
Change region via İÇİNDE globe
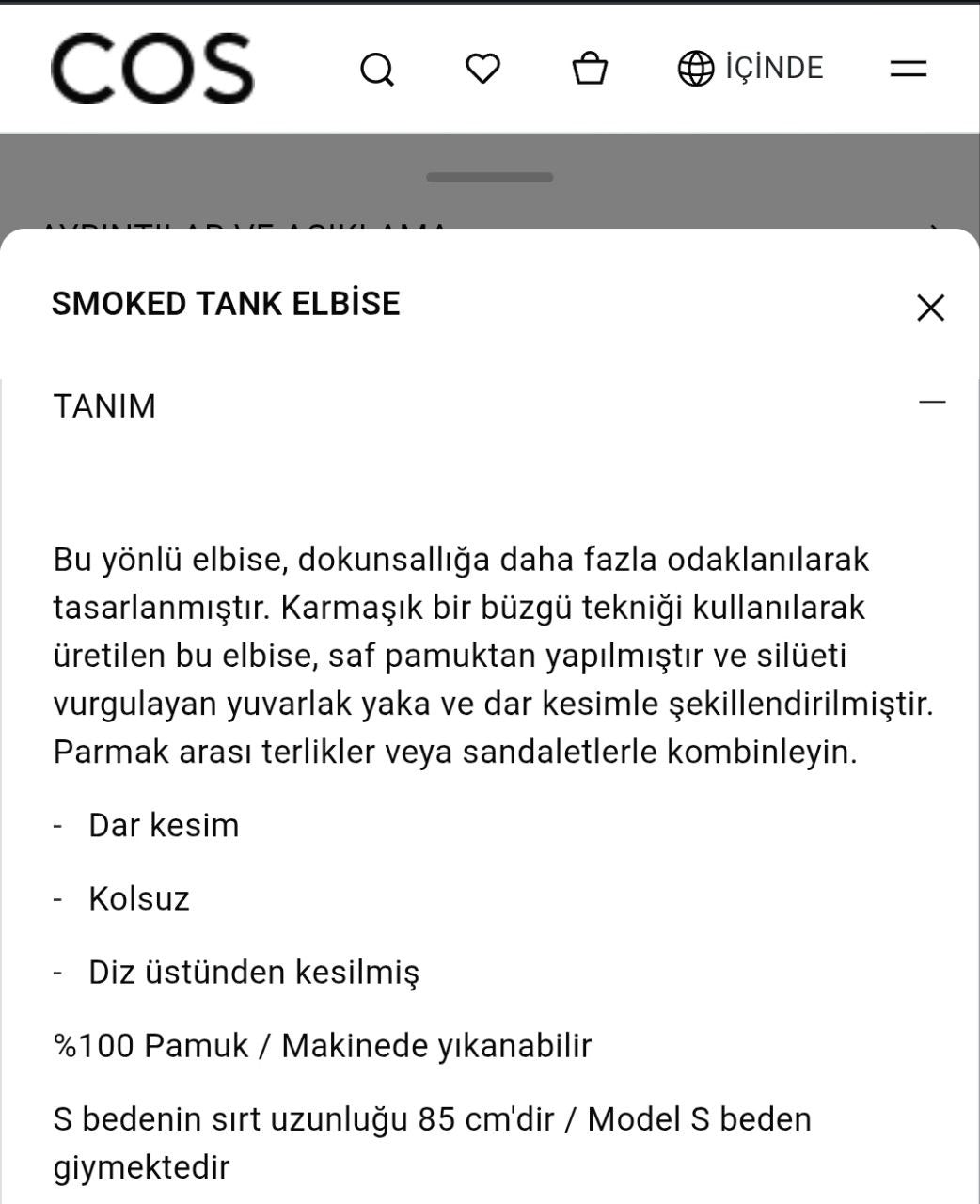coord(751,69)
